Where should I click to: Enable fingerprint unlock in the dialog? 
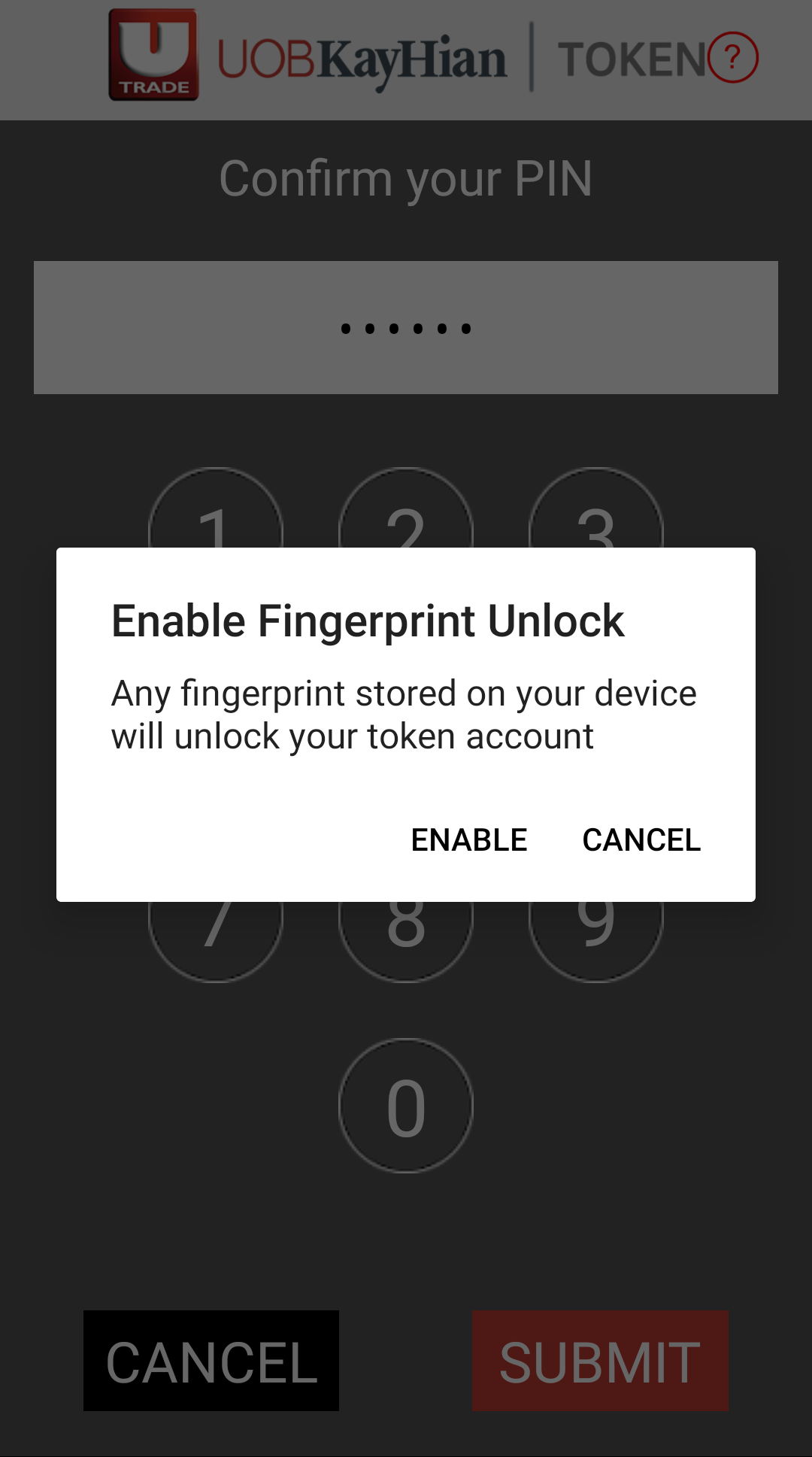click(x=468, y=839)
